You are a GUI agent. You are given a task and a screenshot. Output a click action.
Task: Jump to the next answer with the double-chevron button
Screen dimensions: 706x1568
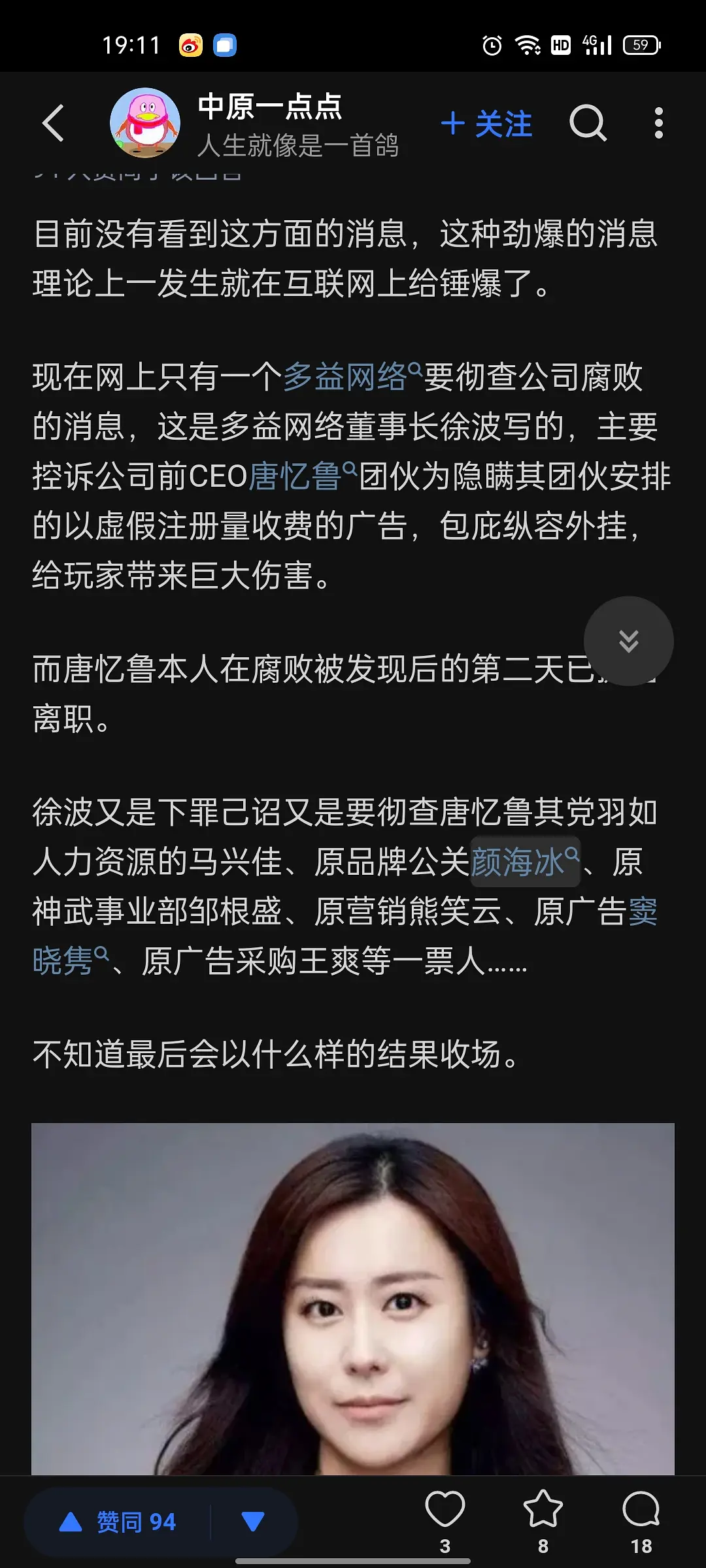[x=628, y=641]
